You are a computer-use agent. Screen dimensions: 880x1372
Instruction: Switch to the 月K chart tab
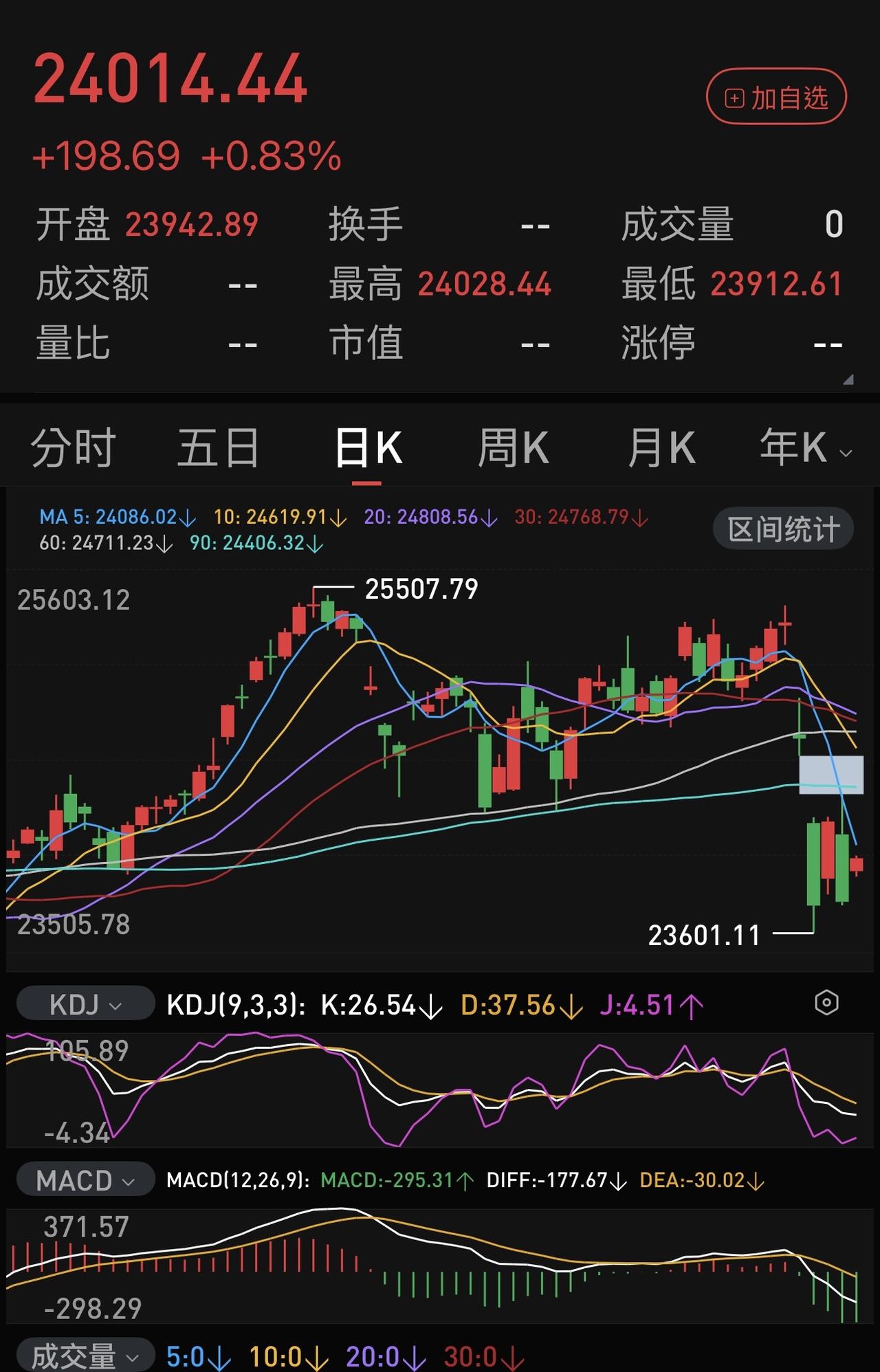[x=661, y=447]
